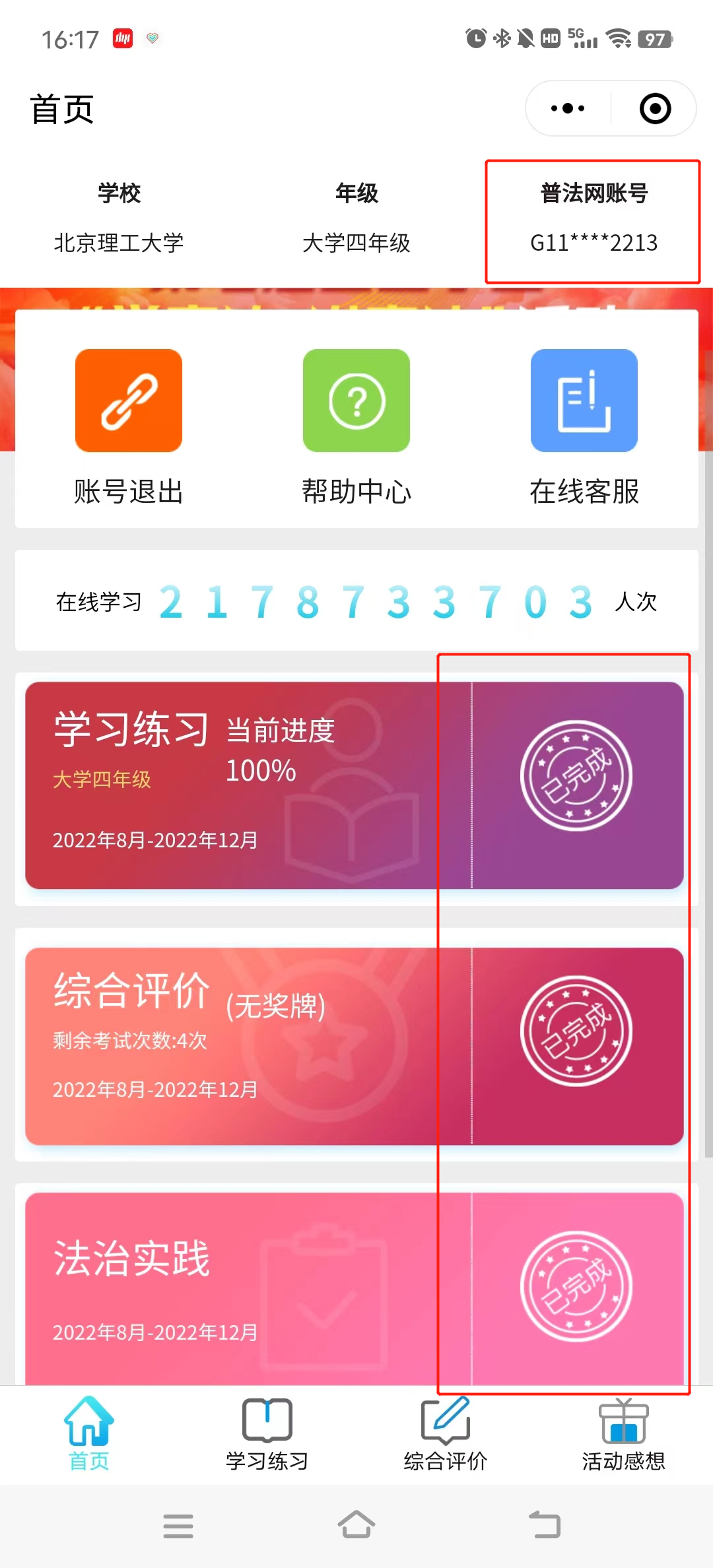This screenshot has width=713, height=1568.
Task: Tap the 账号退出 logout shortcut
Action: 129,426
